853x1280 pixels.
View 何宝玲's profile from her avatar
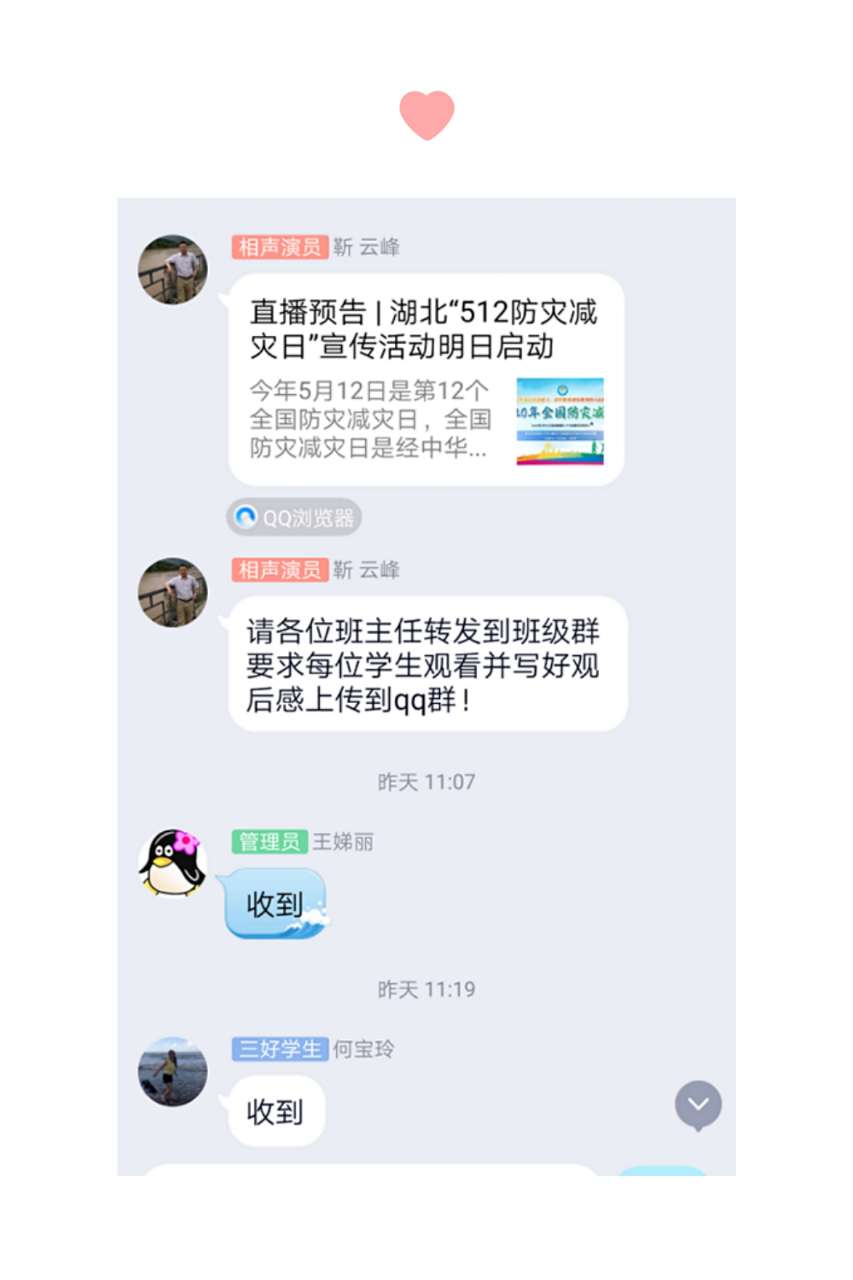[172, 1071]
